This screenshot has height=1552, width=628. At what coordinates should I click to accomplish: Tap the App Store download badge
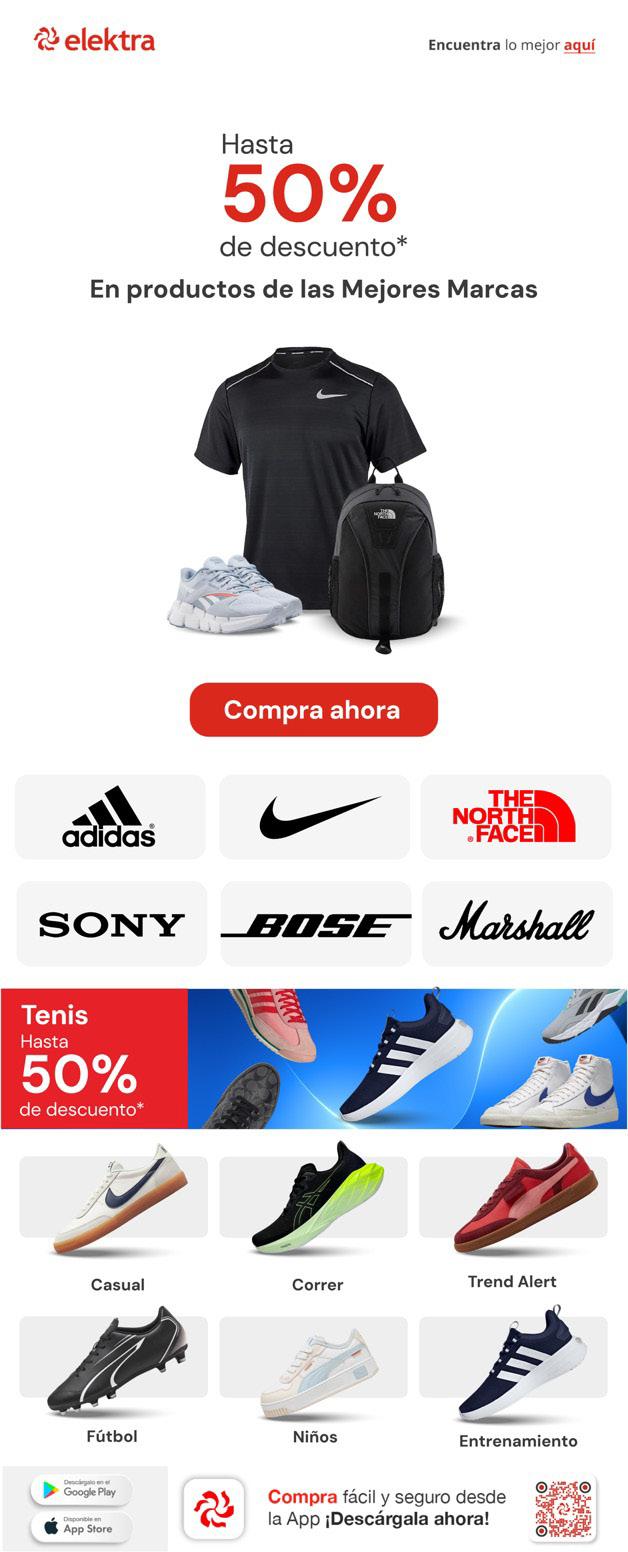click(81, 1526)
